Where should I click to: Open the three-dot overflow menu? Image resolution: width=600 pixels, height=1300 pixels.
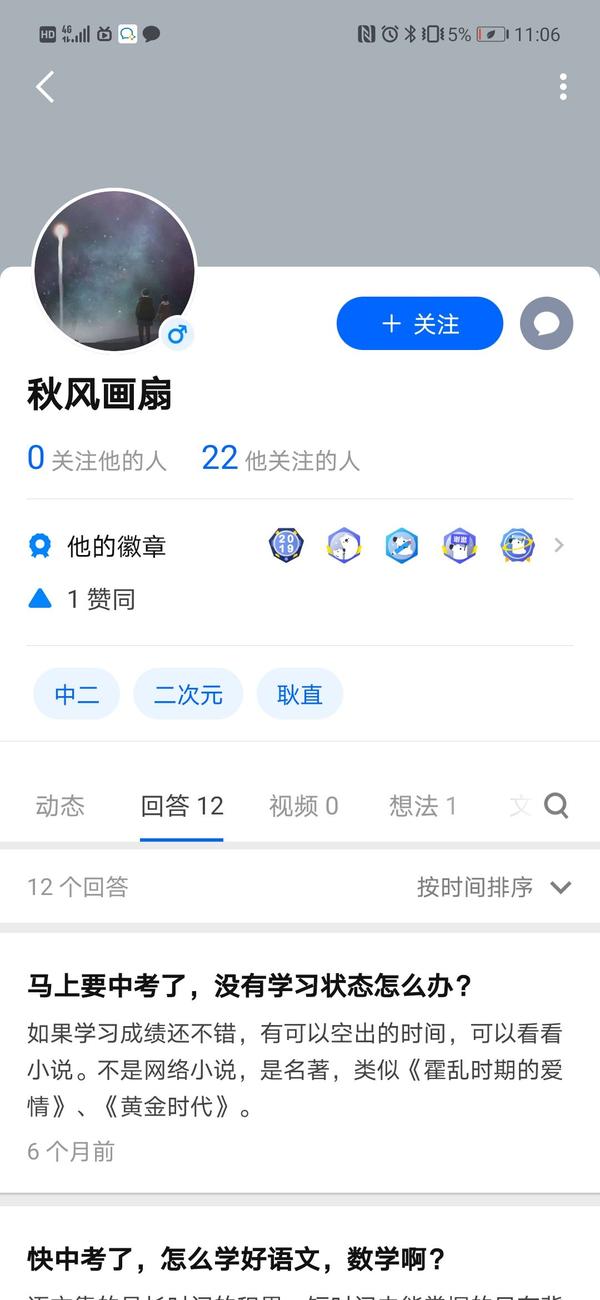tap(563, 87)
